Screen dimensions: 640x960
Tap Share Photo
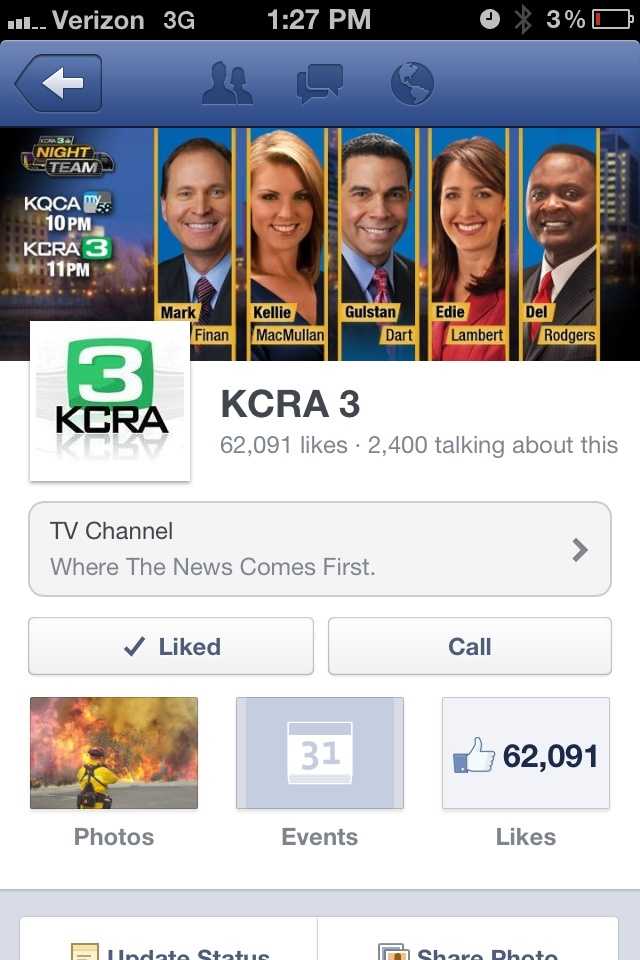pos(470,948)
